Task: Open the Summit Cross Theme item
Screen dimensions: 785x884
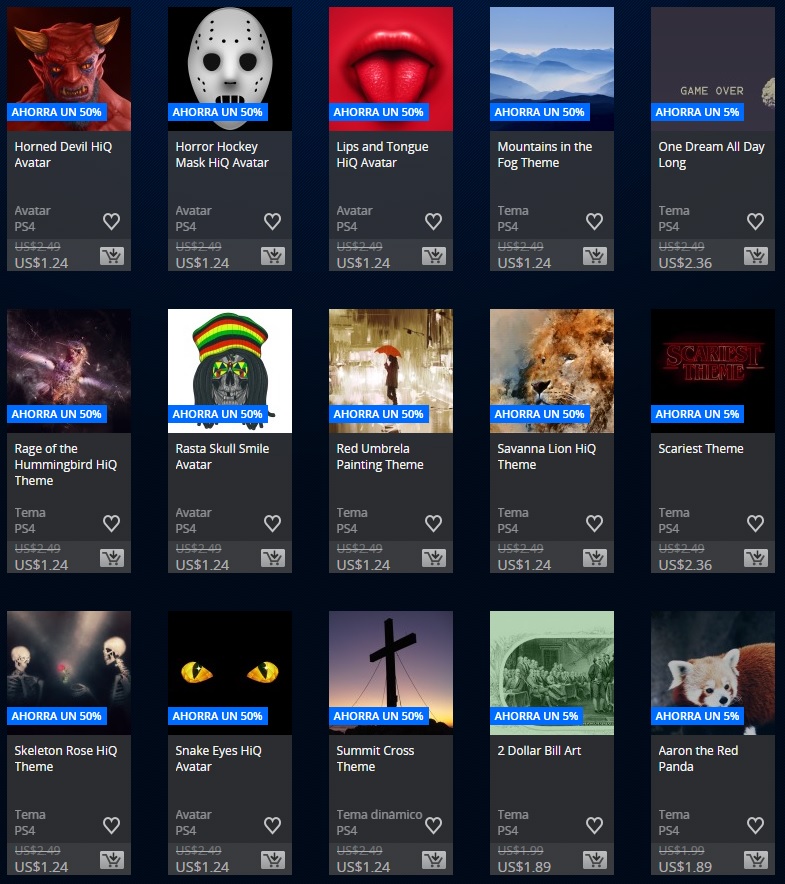Action: (390, 674)
